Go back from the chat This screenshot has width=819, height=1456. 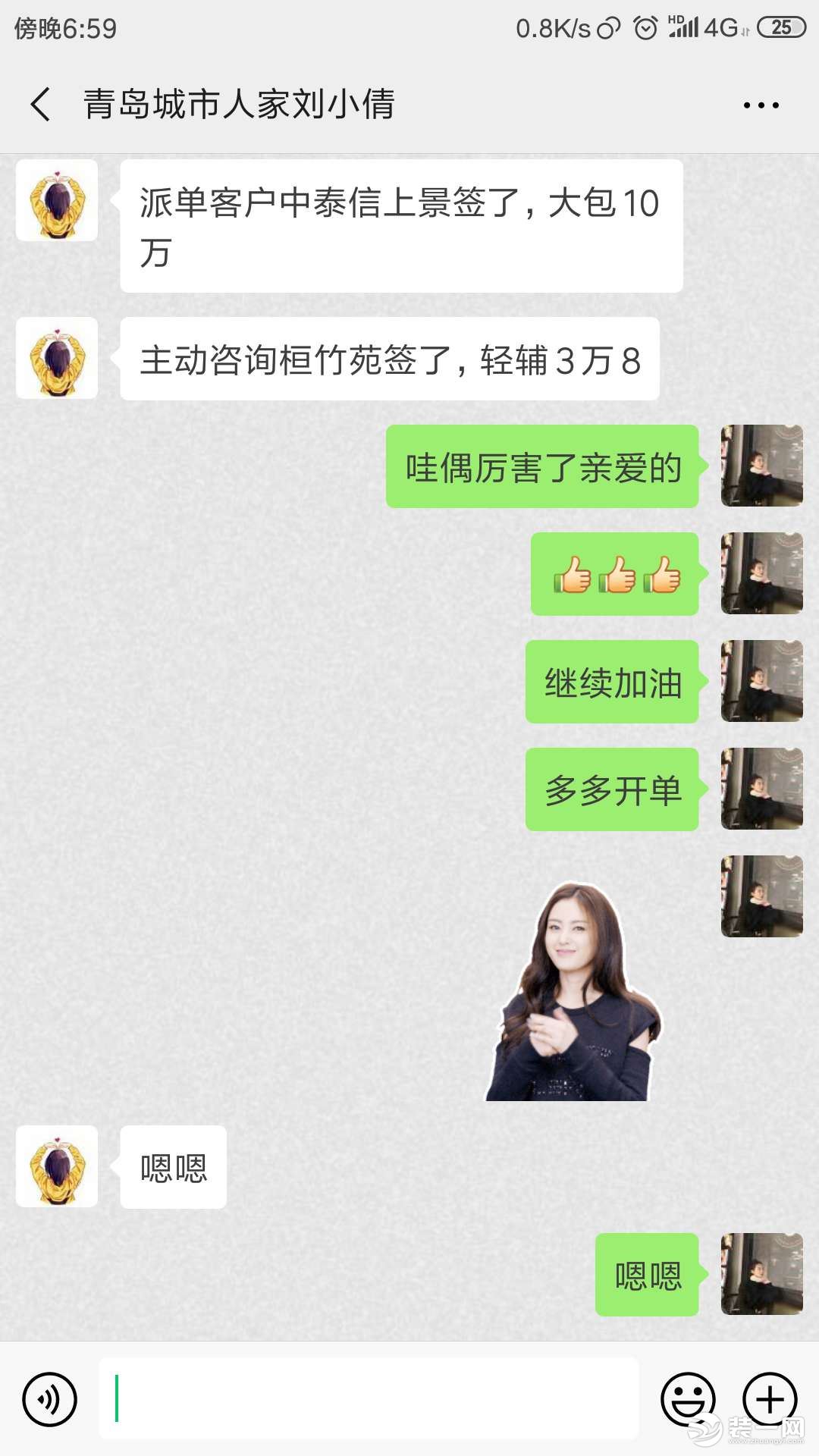point(41,104)
